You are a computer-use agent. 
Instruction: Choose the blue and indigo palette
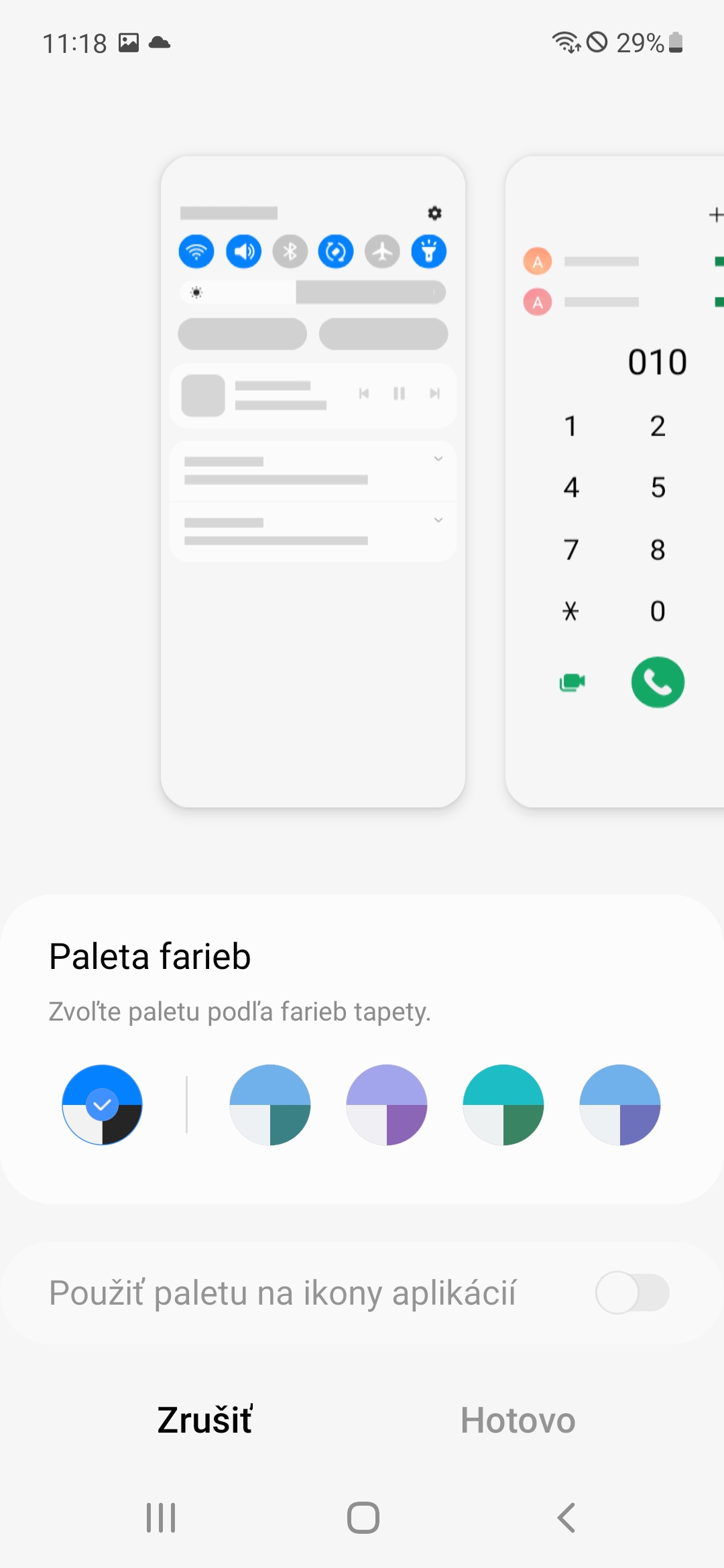pyautogui.click(x=619, y=1104)
